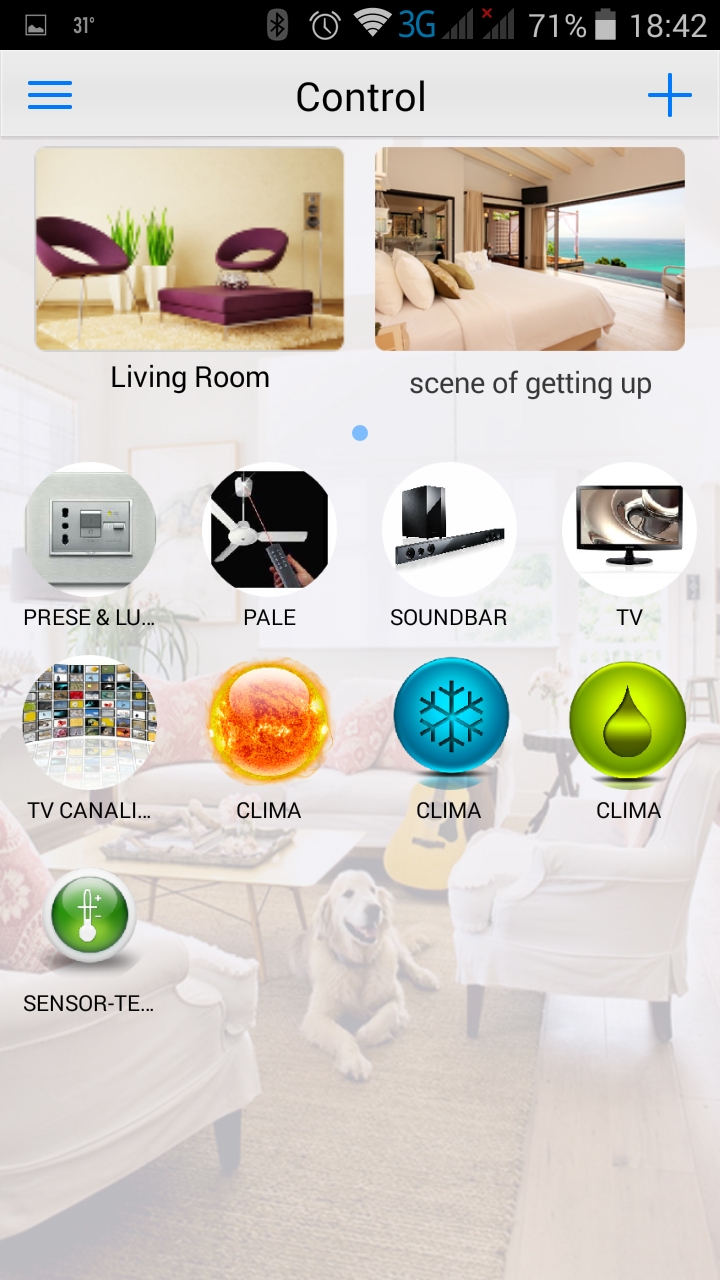Open the PRESE & LU... device

click(x=90, y=530)
